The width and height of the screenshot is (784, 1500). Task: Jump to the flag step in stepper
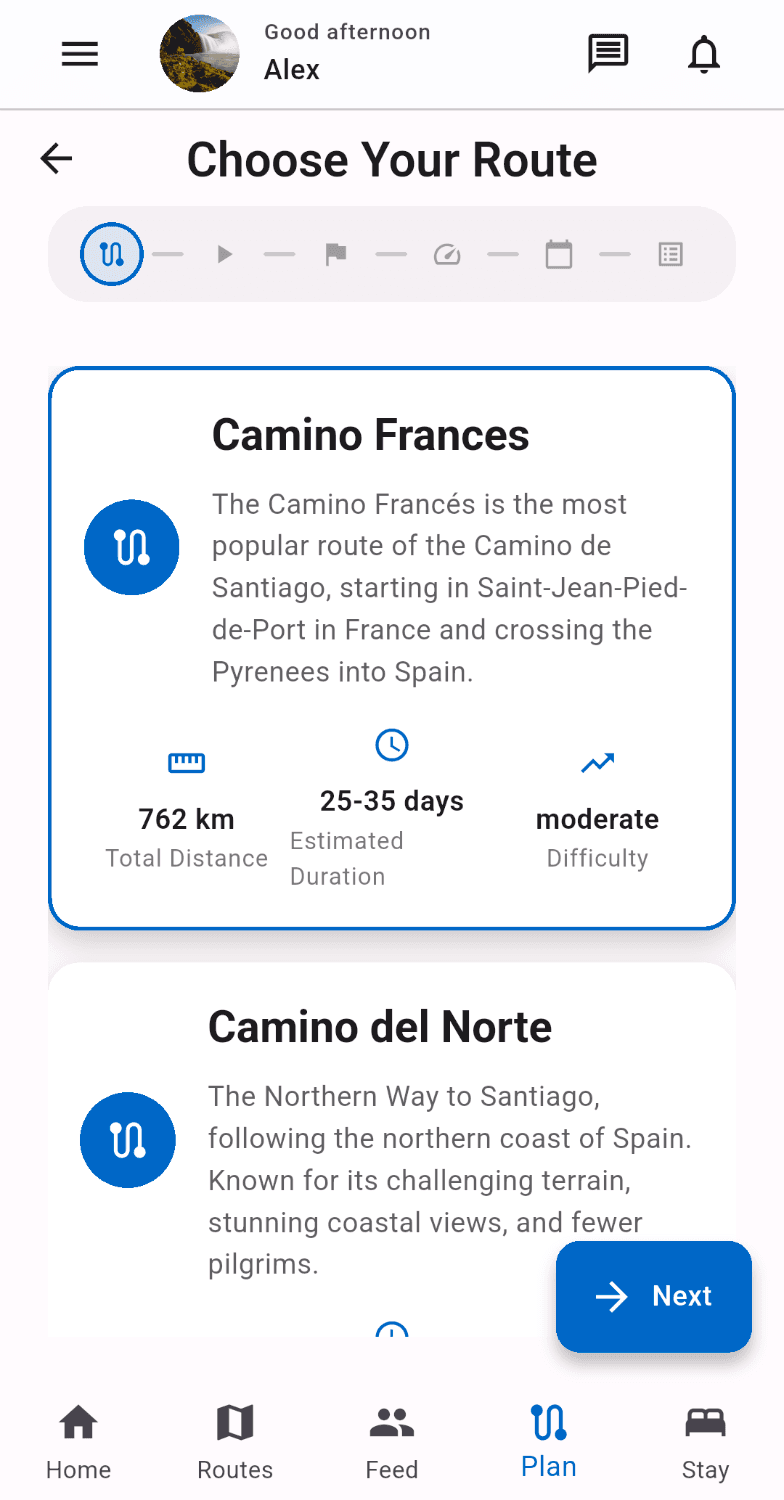(x=335, y=255)
